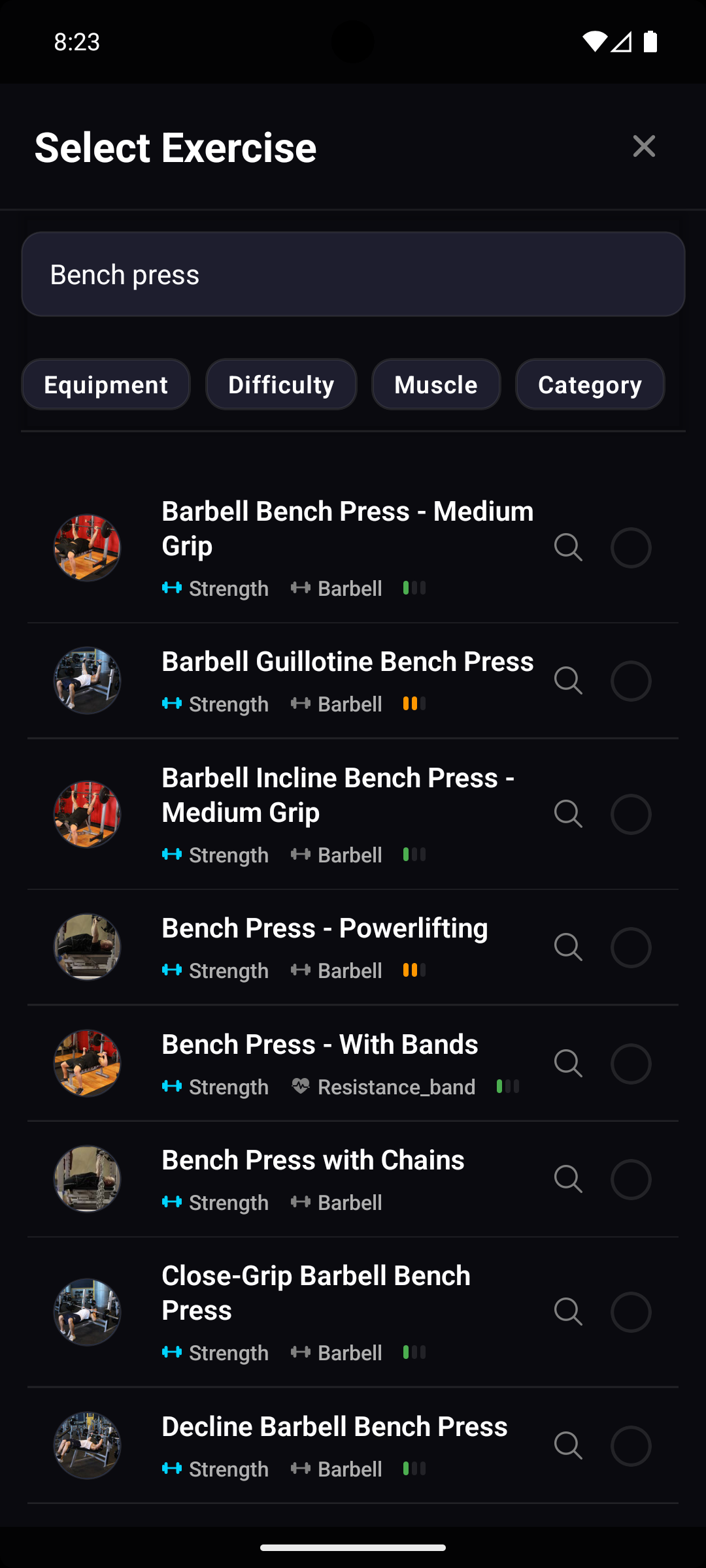Screen dimensions: 706x1568
Task: Select the Barbell Bench Press - Medium Grip circle
Action: tap(630, 547)
